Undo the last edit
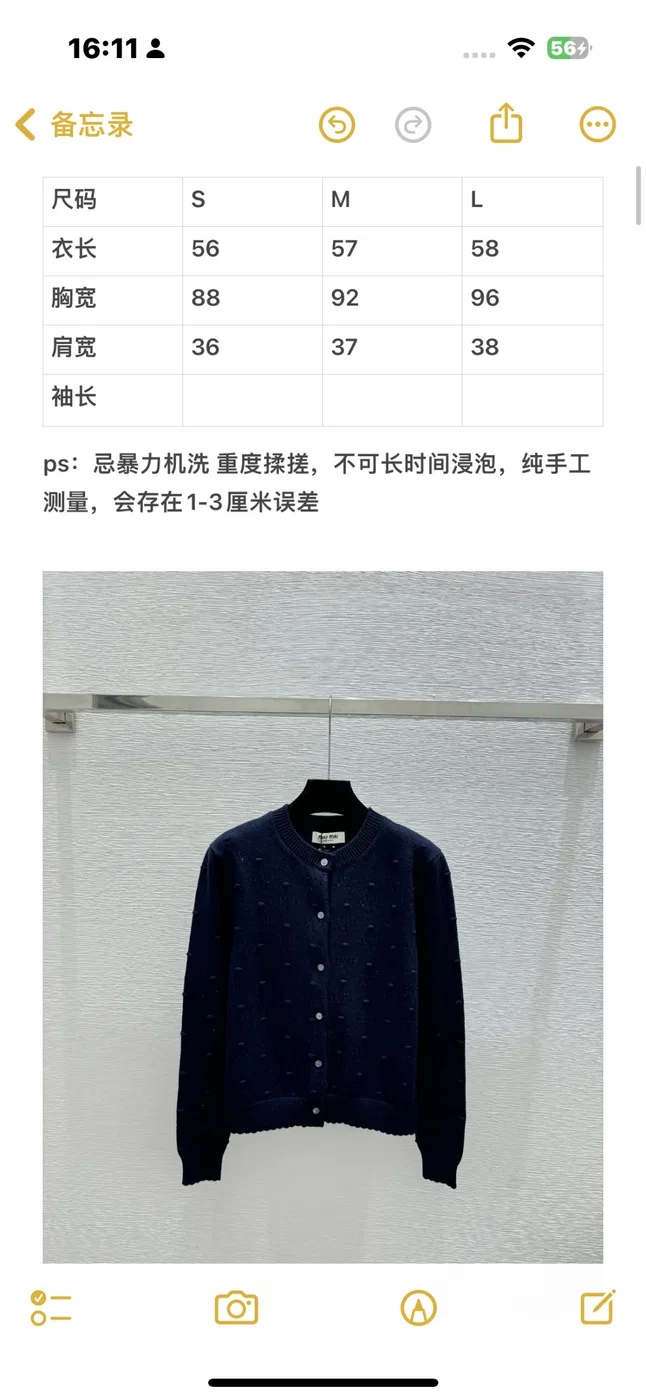Image resolution: width=646 pixels, height=1400 pixels. (337, 125)
